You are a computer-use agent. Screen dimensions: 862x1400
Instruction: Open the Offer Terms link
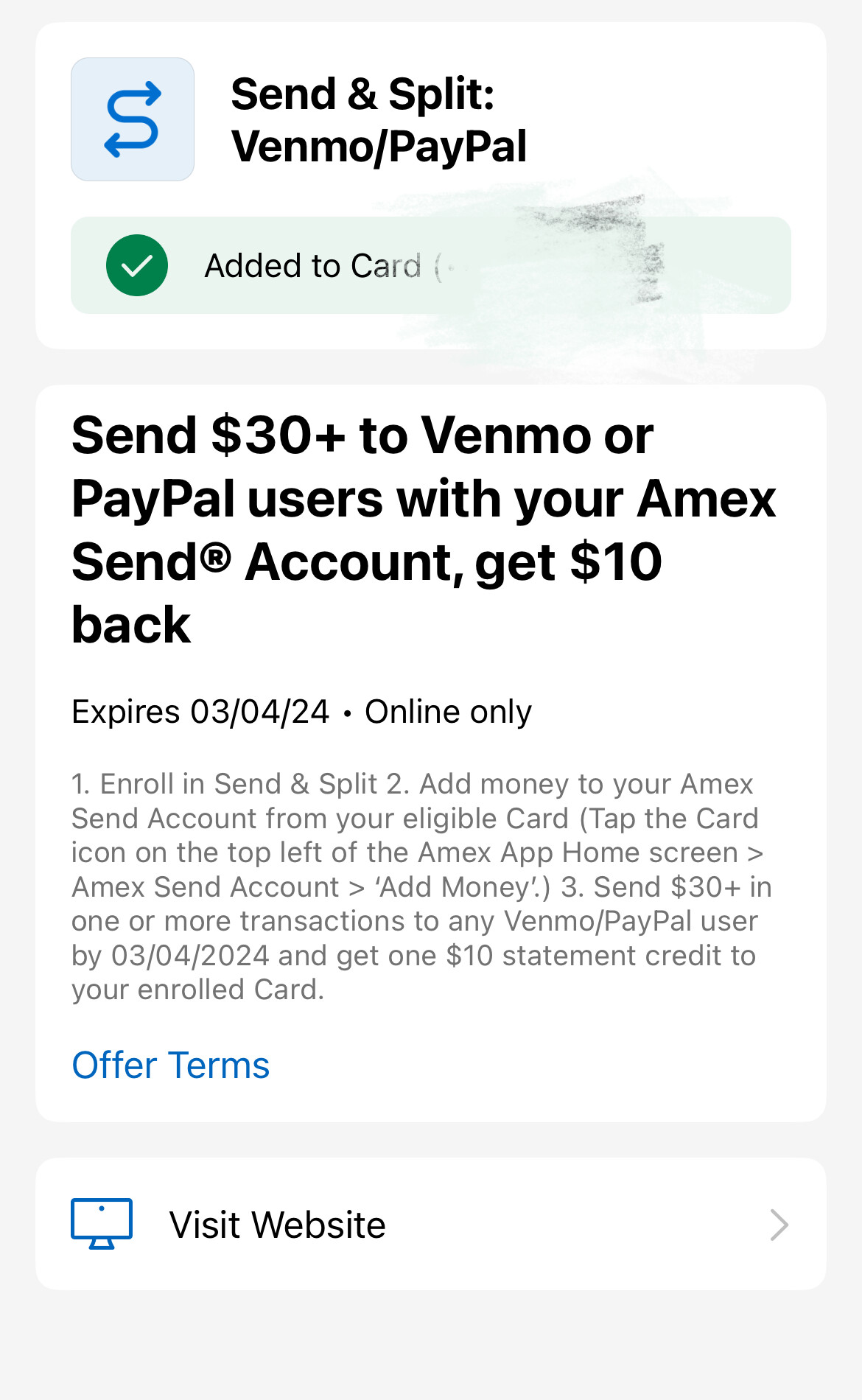(x=170, y=1064)
